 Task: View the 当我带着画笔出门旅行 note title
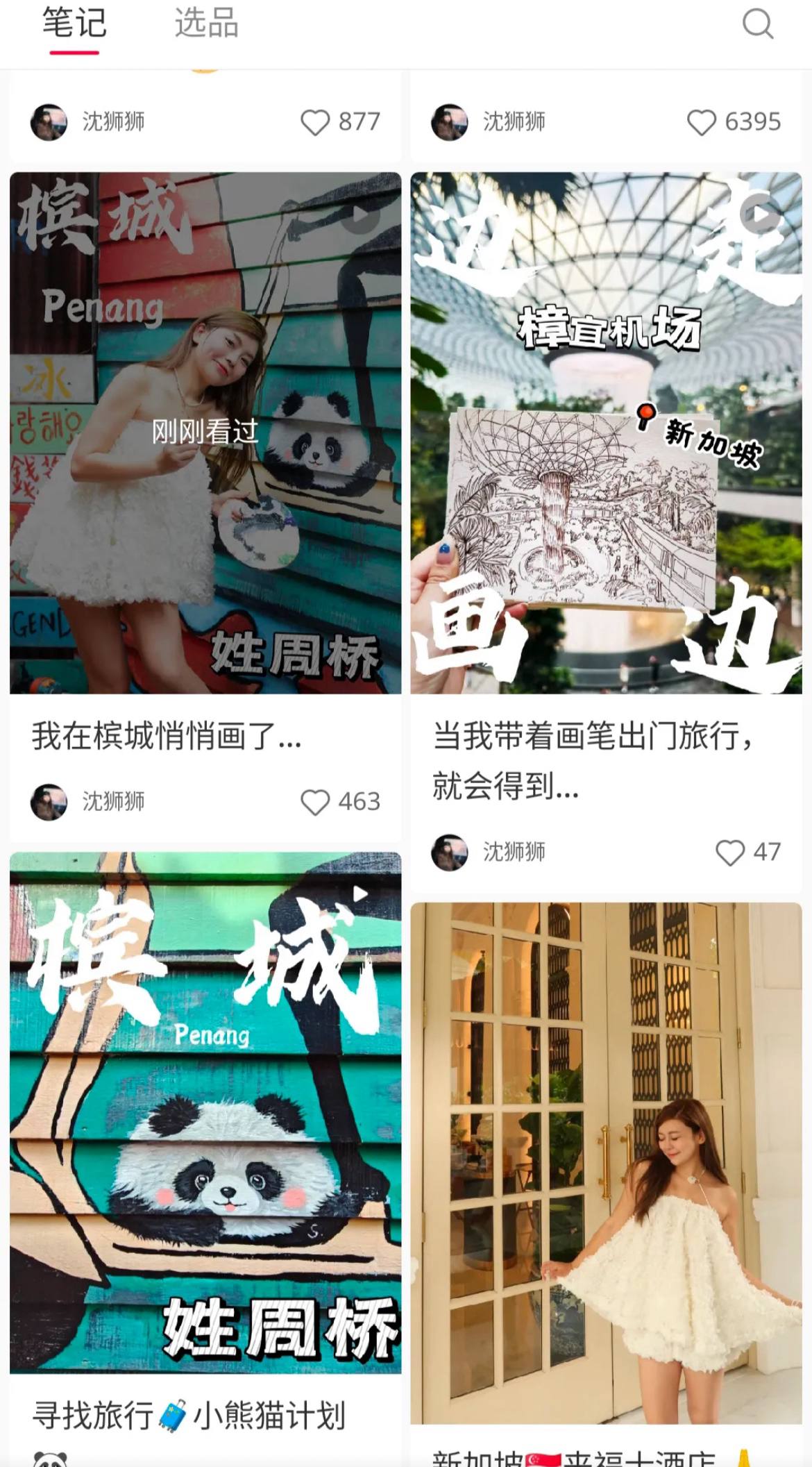tap(592, 760)
